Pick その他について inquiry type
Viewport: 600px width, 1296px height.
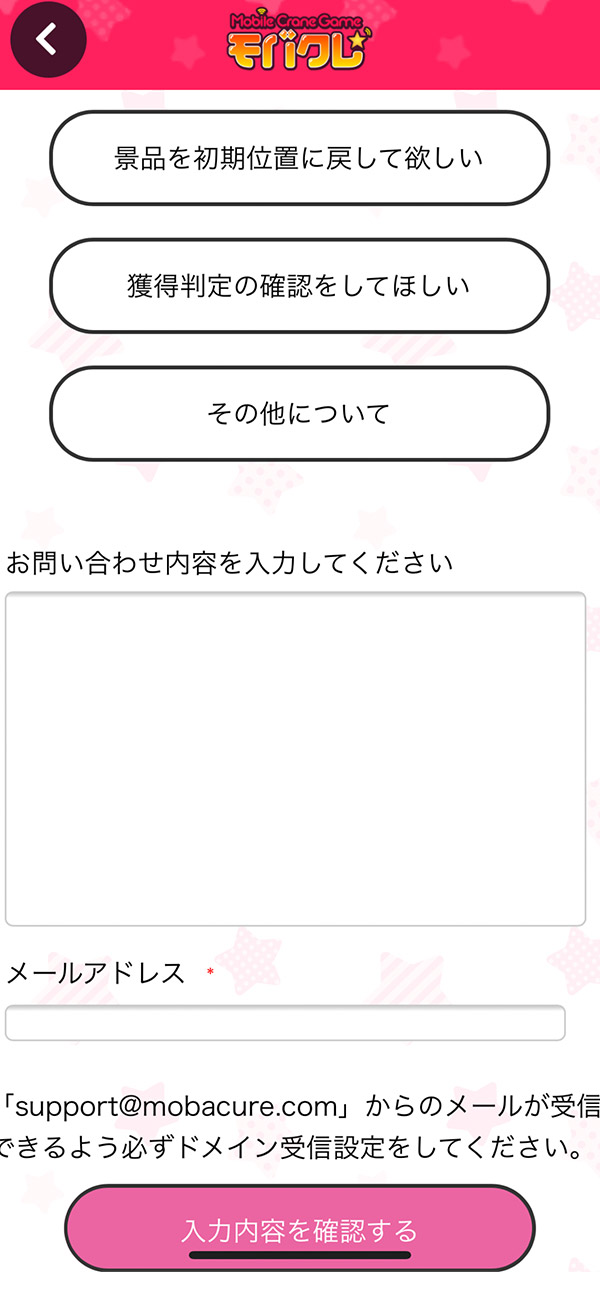coord(299,414)
